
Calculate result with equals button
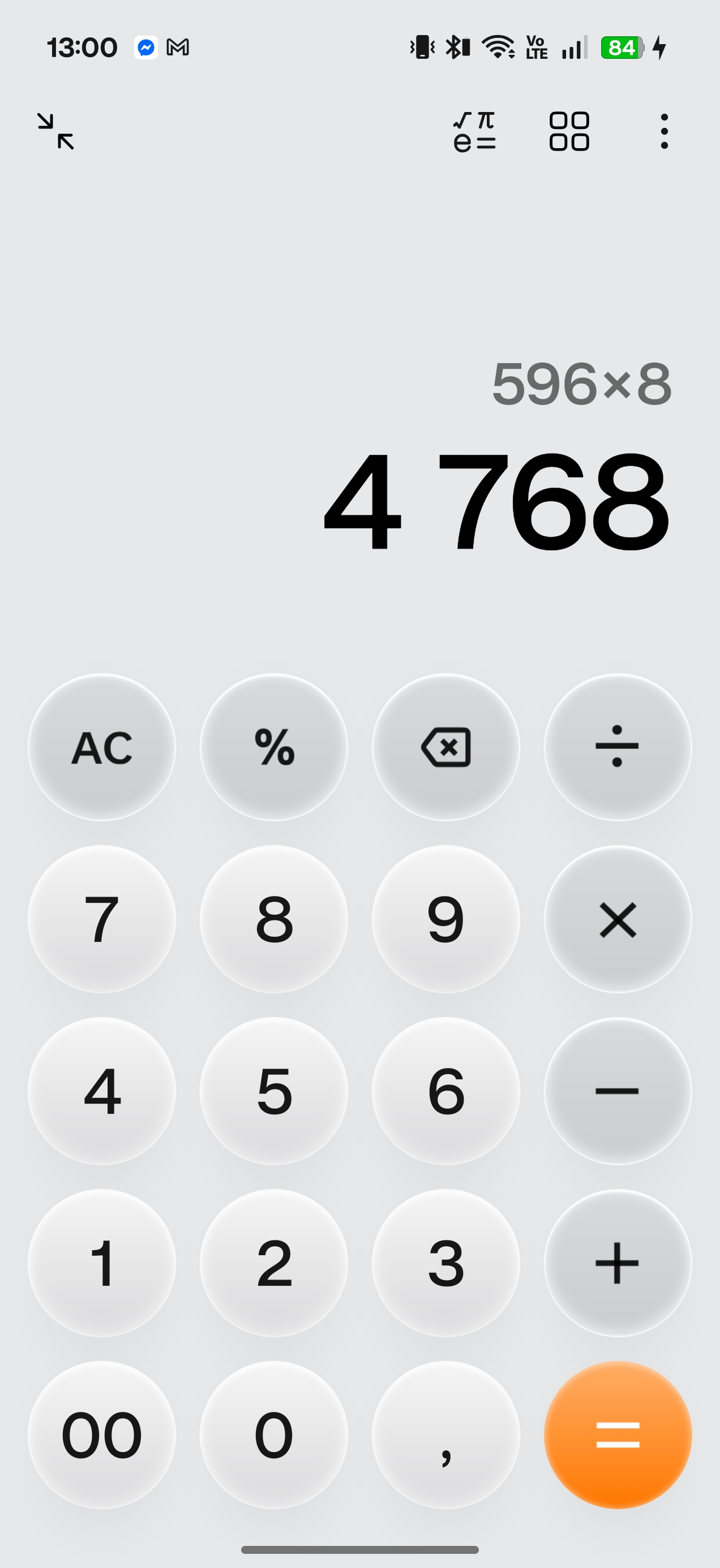[x=618, y=1435]
